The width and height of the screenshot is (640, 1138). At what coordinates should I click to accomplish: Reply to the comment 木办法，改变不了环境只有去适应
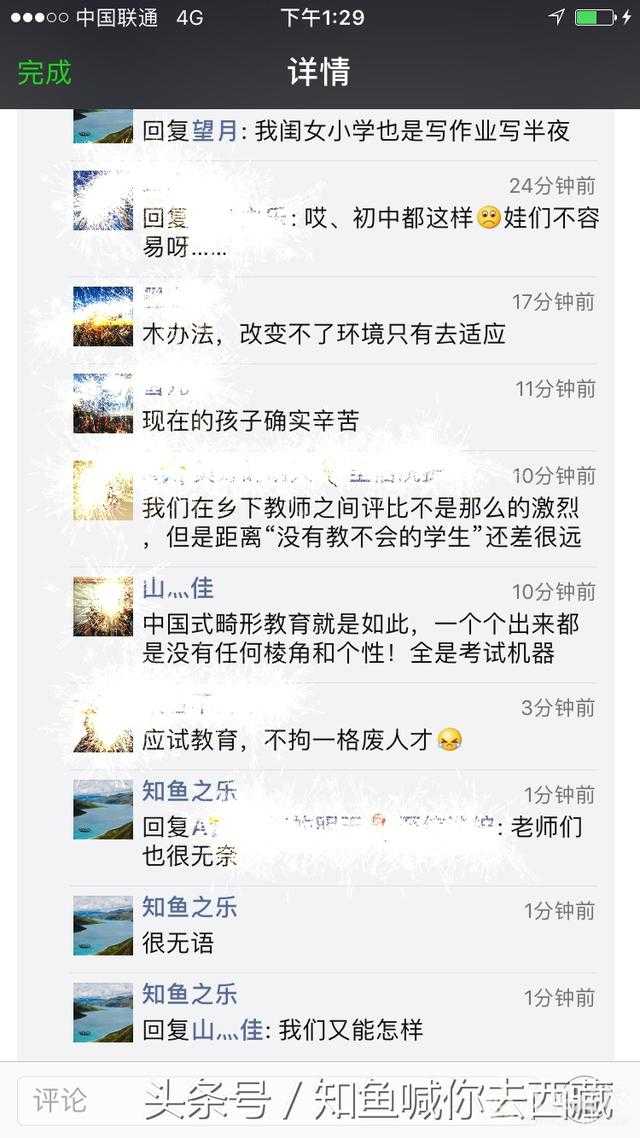click(324, 334)
